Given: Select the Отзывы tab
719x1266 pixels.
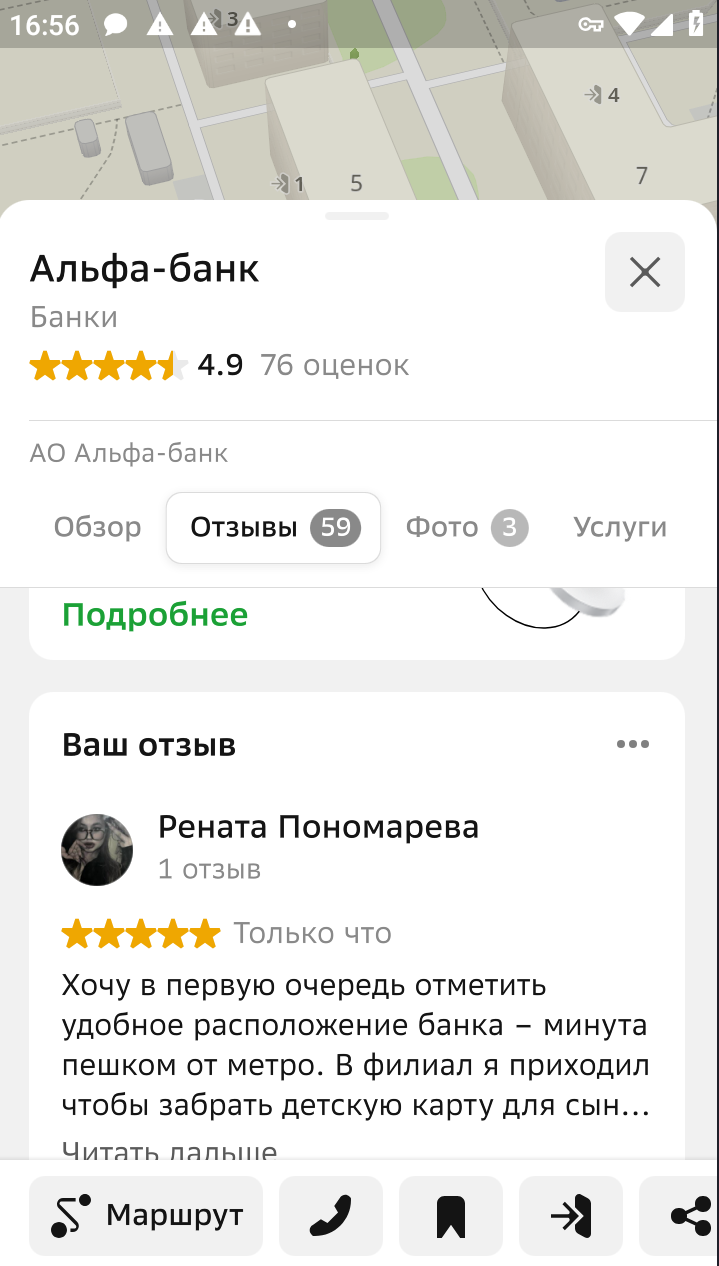Looking at the screenshot, I should click(273, 527).
